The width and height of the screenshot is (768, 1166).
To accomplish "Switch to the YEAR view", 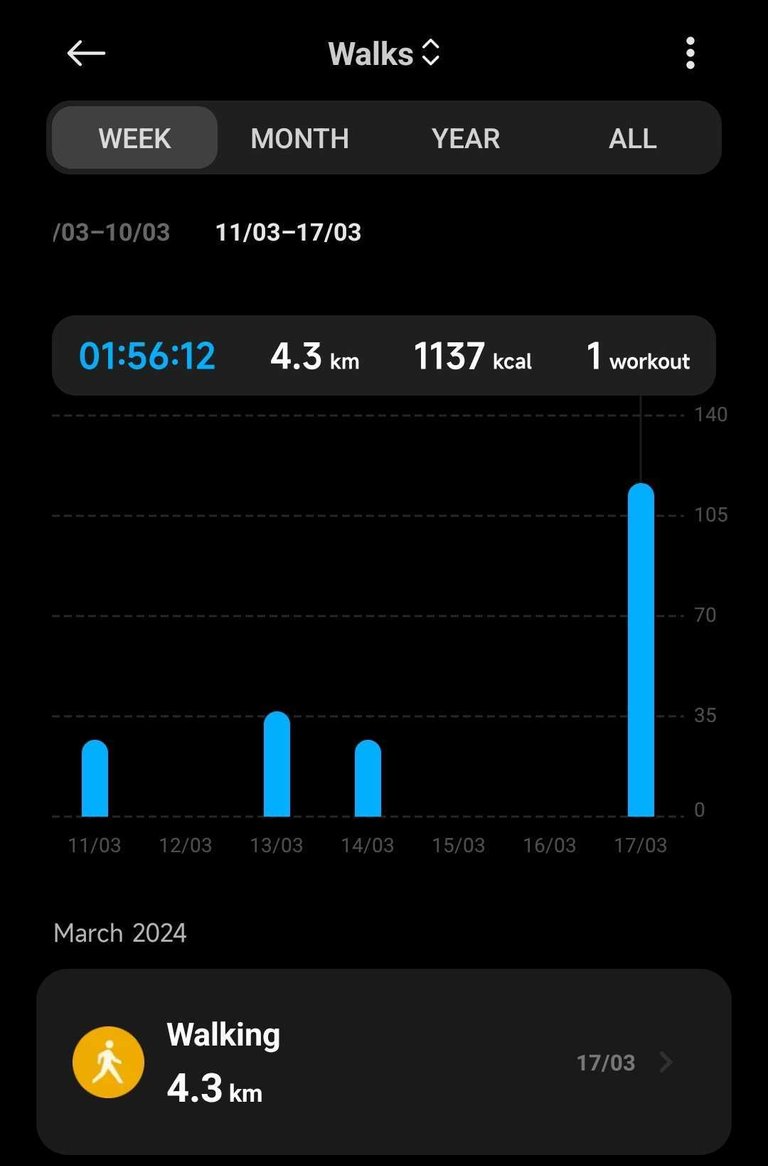I will [x=466, y=138].
